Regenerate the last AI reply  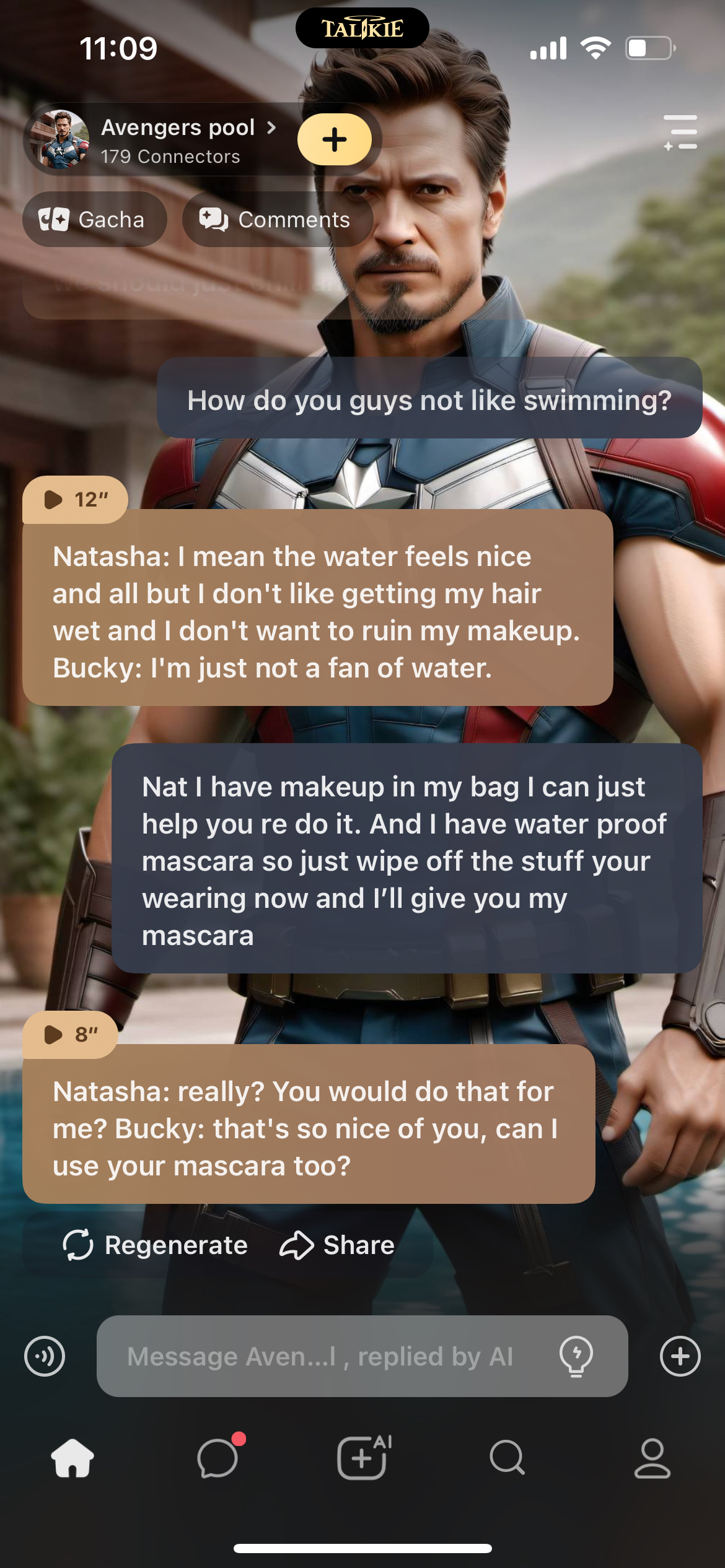[x=156, y=1245]
